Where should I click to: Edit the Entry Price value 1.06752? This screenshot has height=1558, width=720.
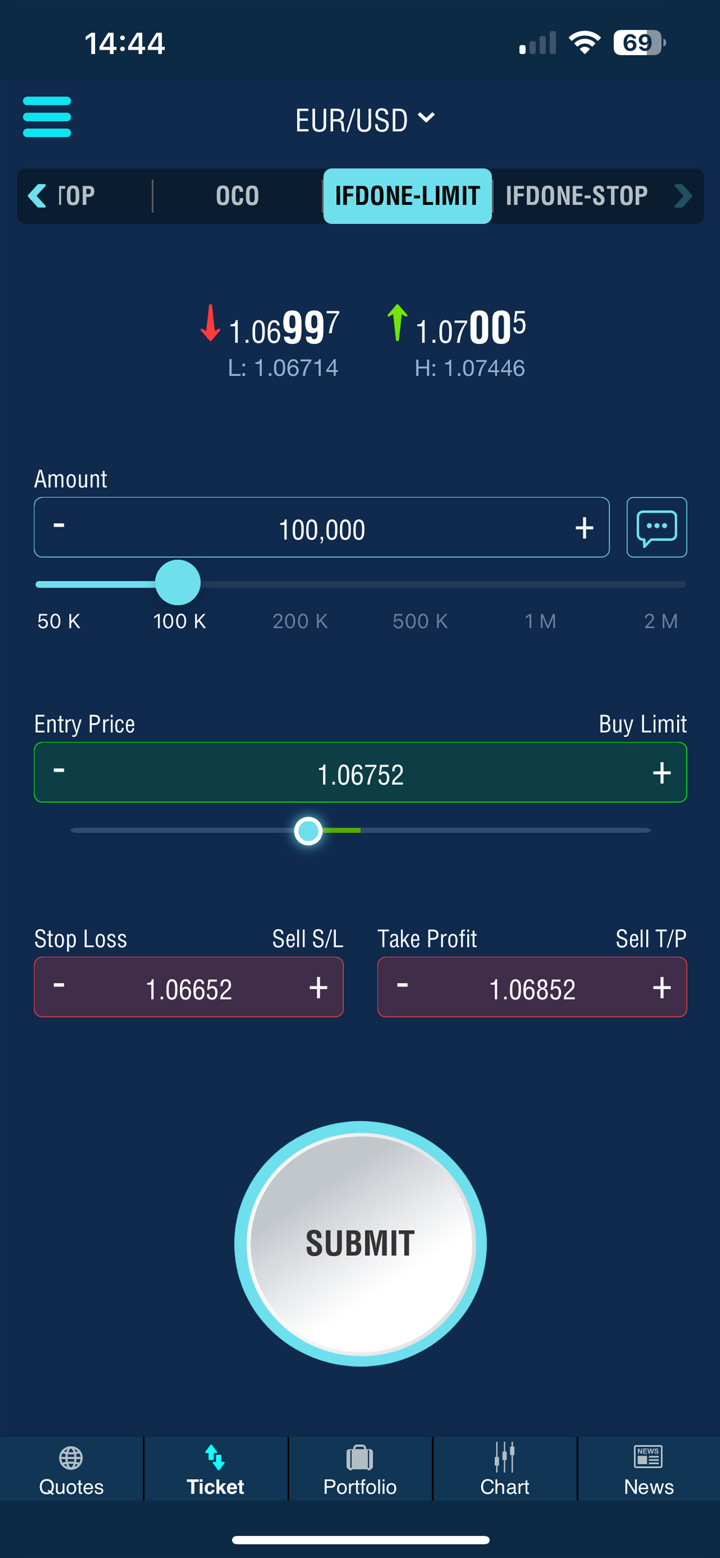coord(360,774)
